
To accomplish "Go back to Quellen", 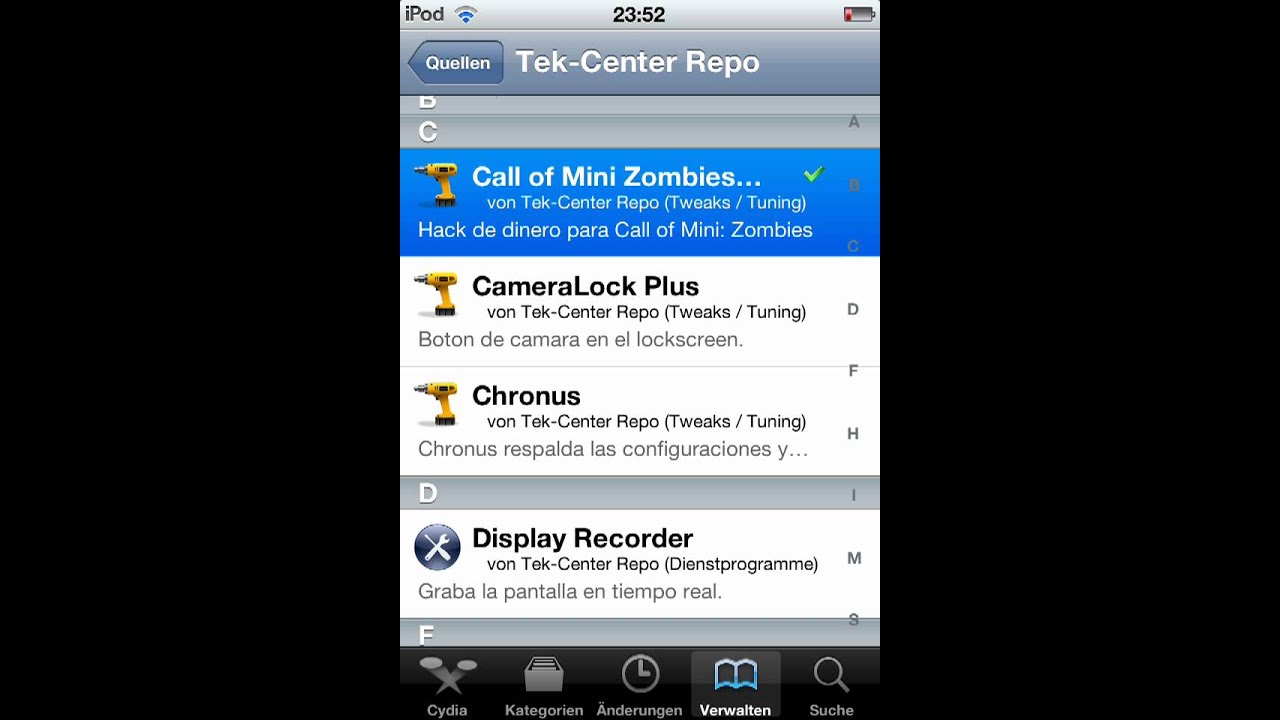I will pos(456,63).
